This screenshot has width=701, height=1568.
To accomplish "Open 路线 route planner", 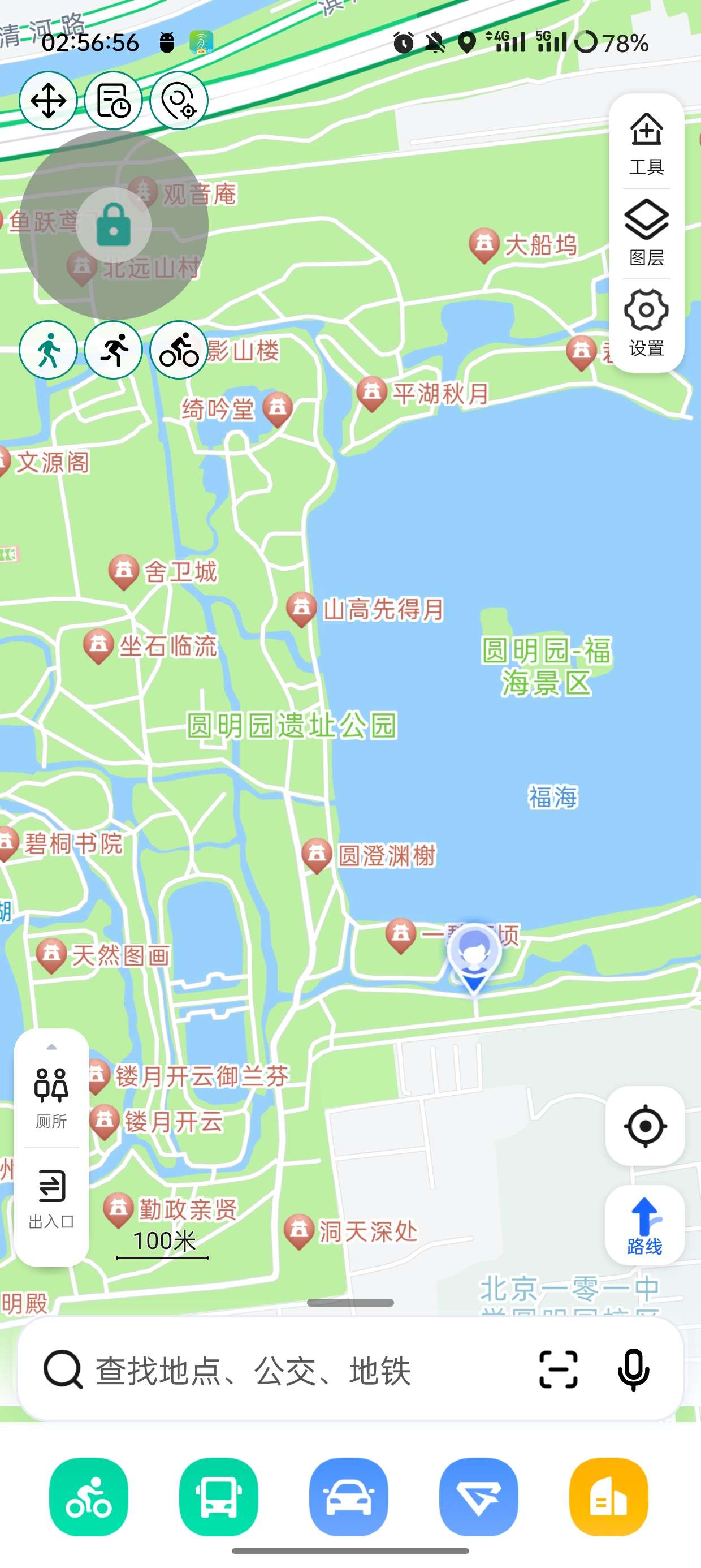I will (x=645, y=1226).
